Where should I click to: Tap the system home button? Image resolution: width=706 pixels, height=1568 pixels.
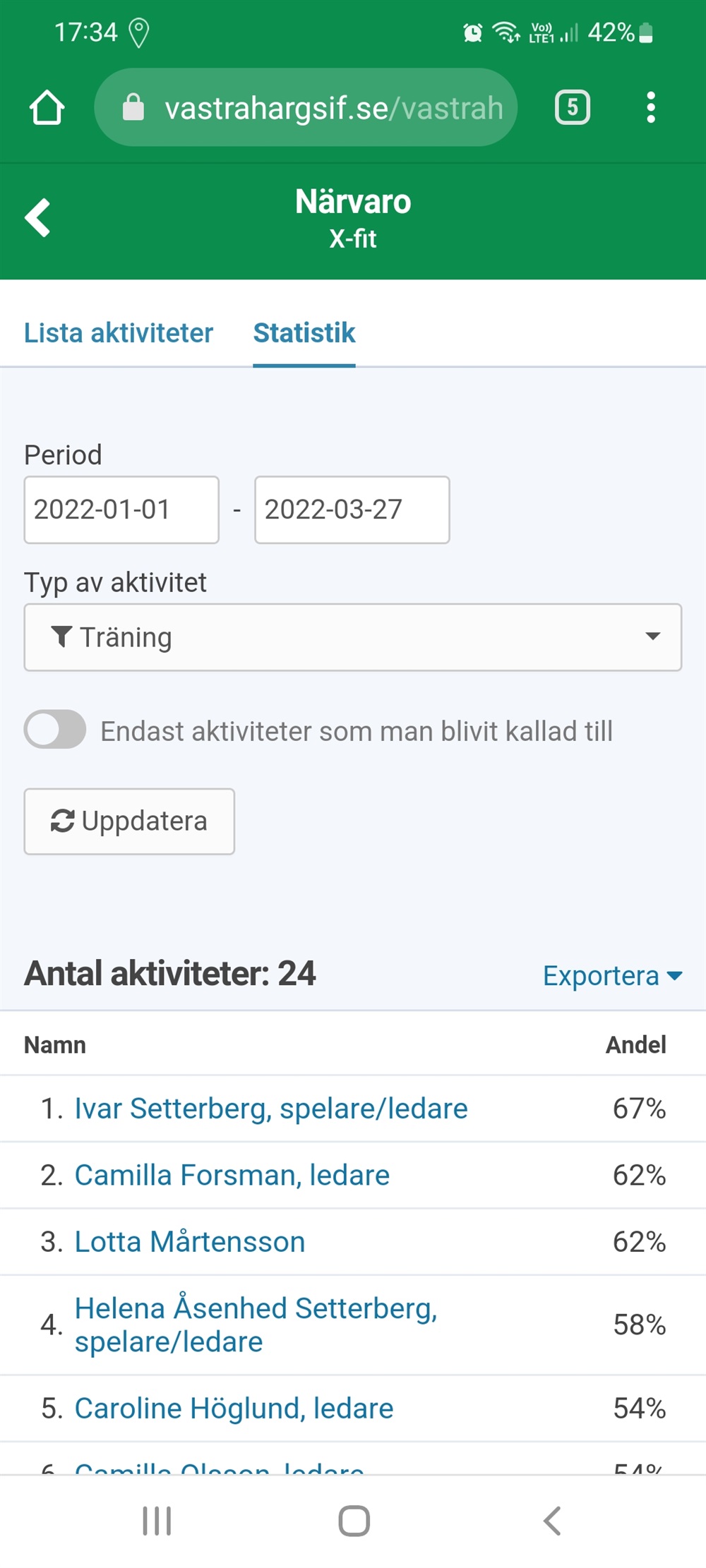point(354,1521)
